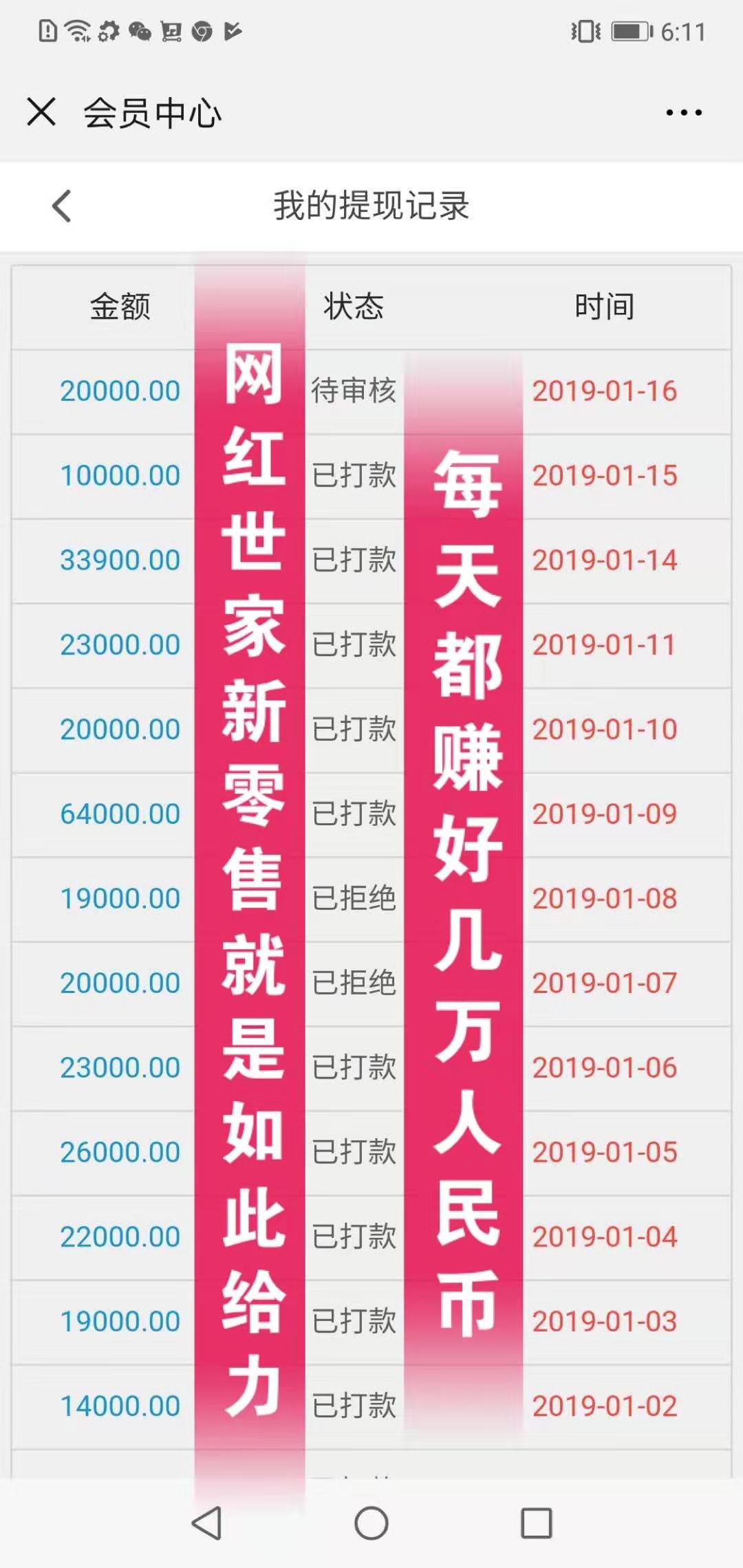Open the recent apps view
This screenshot has height=1568, width=743.
[x=537, y=1523]
